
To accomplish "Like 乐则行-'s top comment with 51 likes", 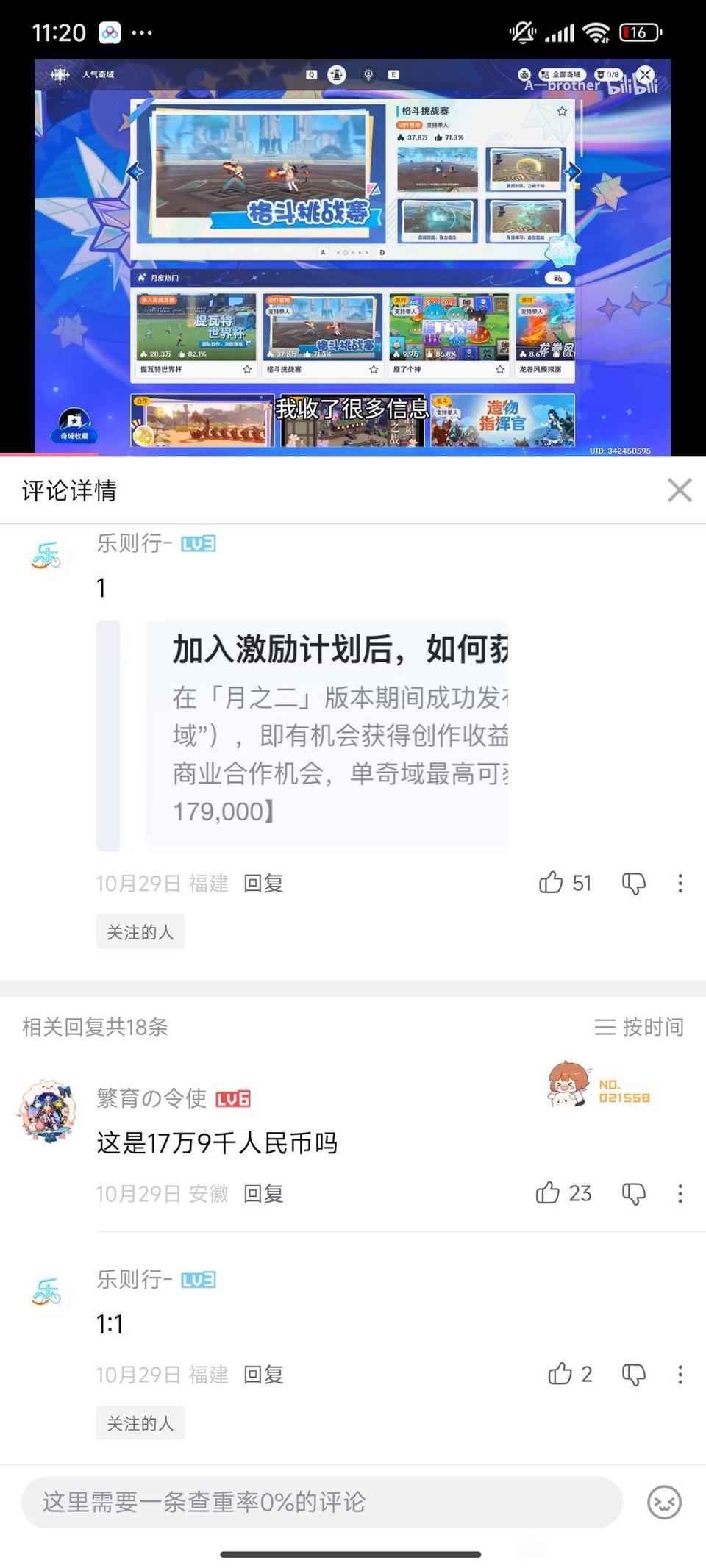I will 551,882.
